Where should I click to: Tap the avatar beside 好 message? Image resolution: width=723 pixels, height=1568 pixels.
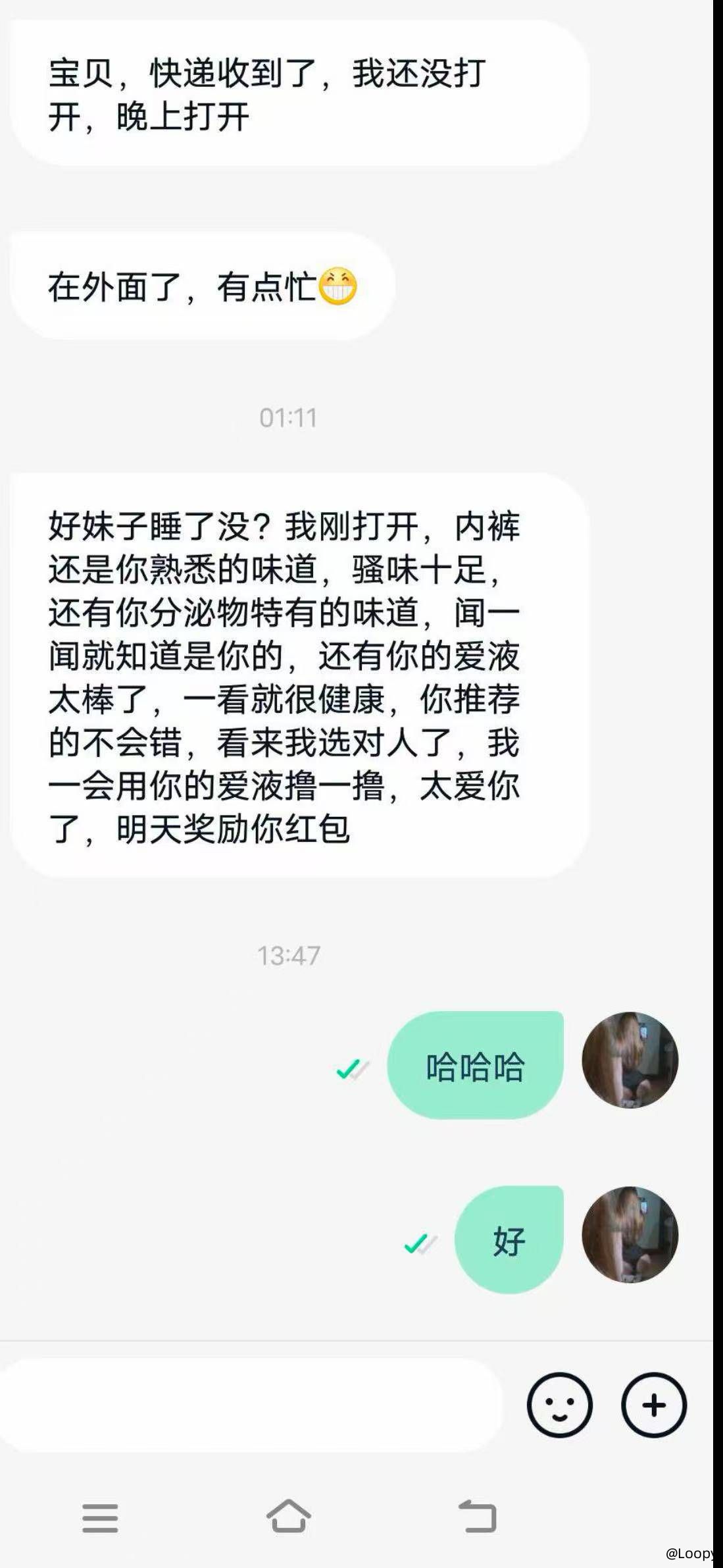pyautogui.click(x=630, y=1235)
